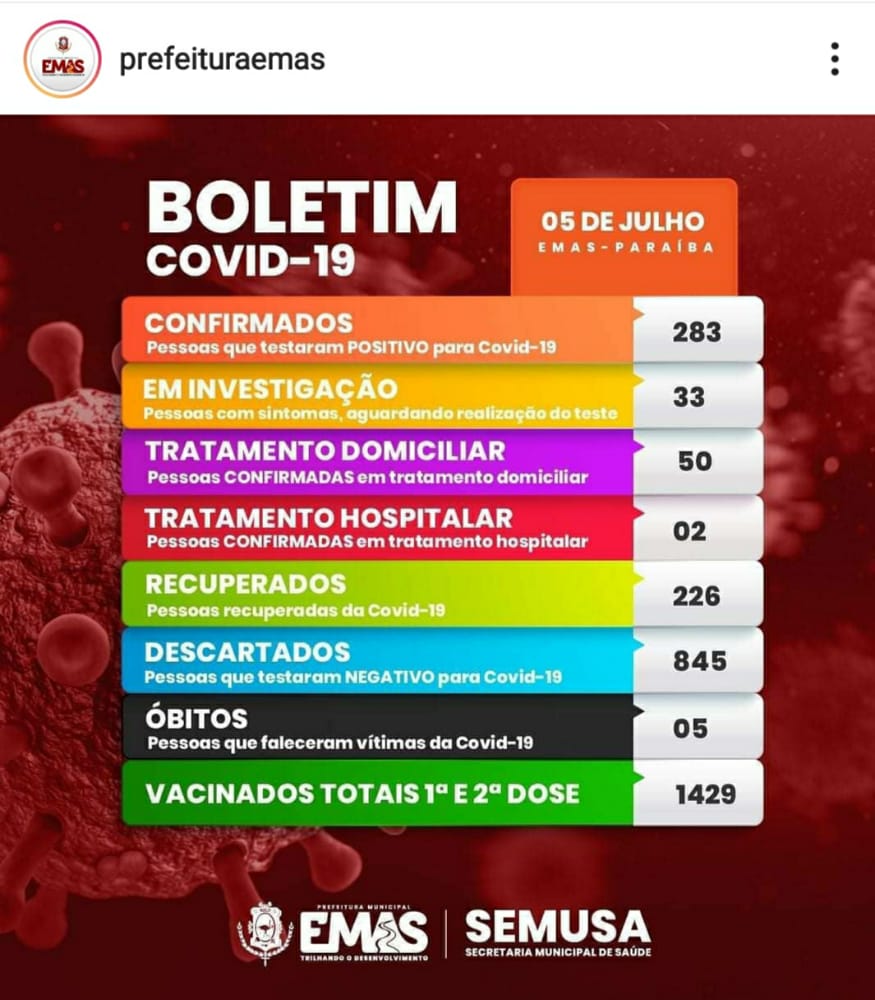Screen dimensions: 875x1000
Task: Open the post's three-dot options menu
Action: (834, 59)
